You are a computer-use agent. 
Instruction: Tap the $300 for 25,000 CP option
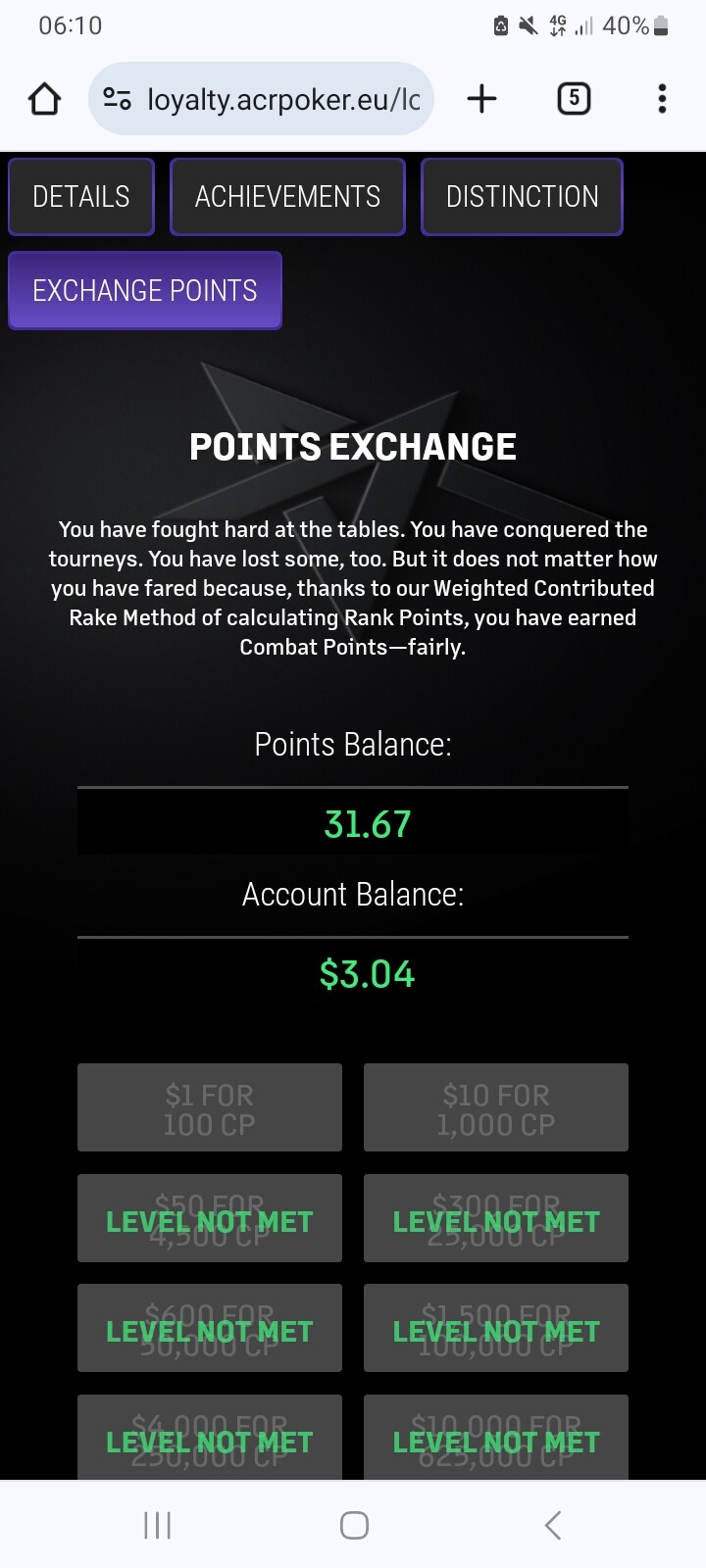(496, 1218)
